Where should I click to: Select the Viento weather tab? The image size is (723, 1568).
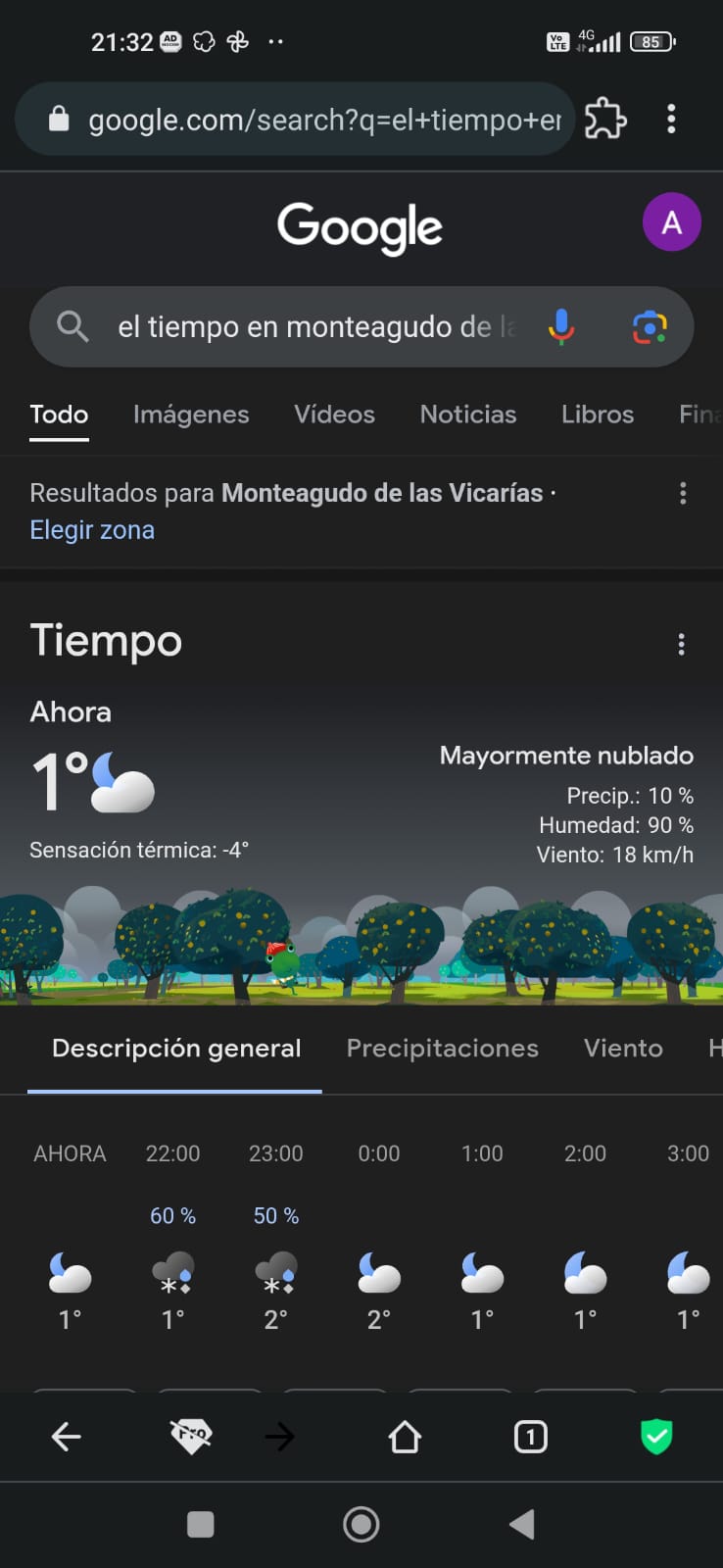pos(623,1049)
